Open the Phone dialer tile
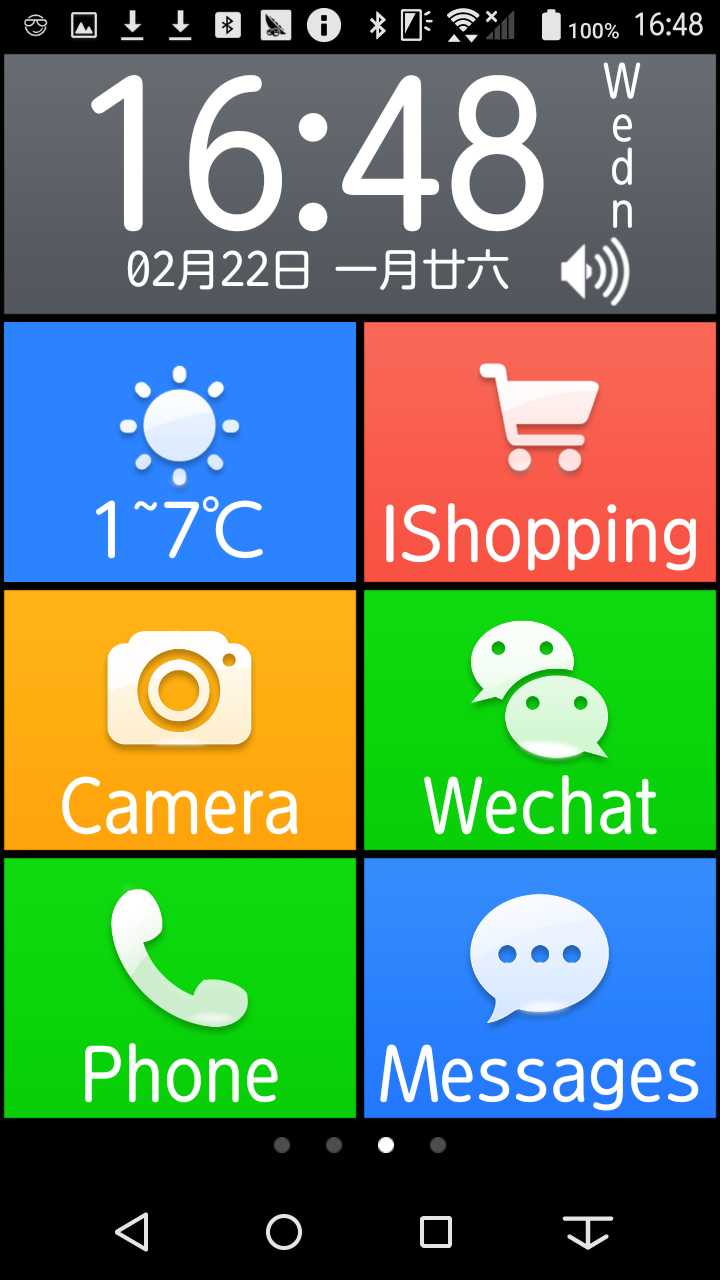 (x=180, y=988)
